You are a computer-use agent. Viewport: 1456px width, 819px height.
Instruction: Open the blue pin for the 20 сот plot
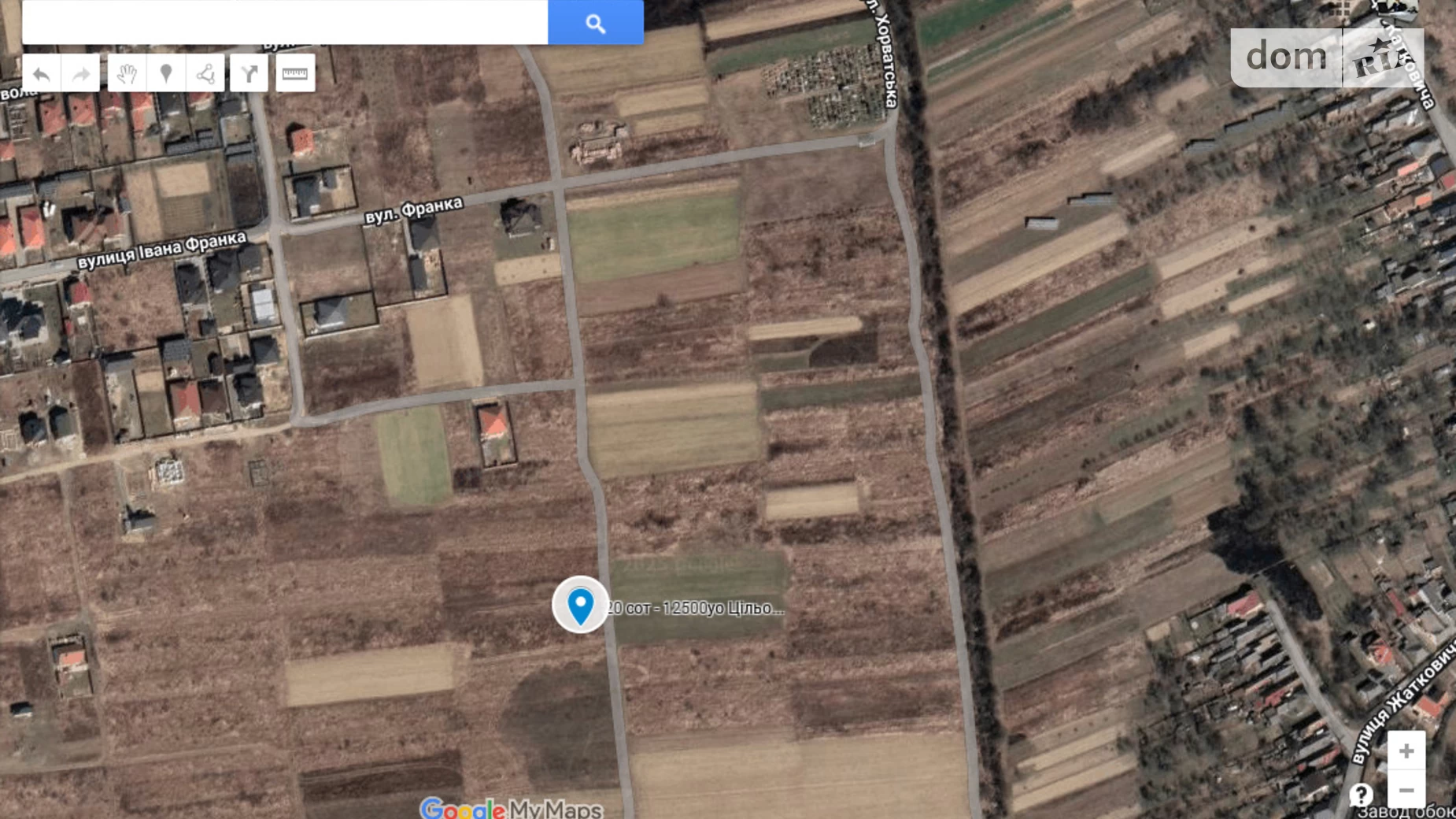(581, 606)
